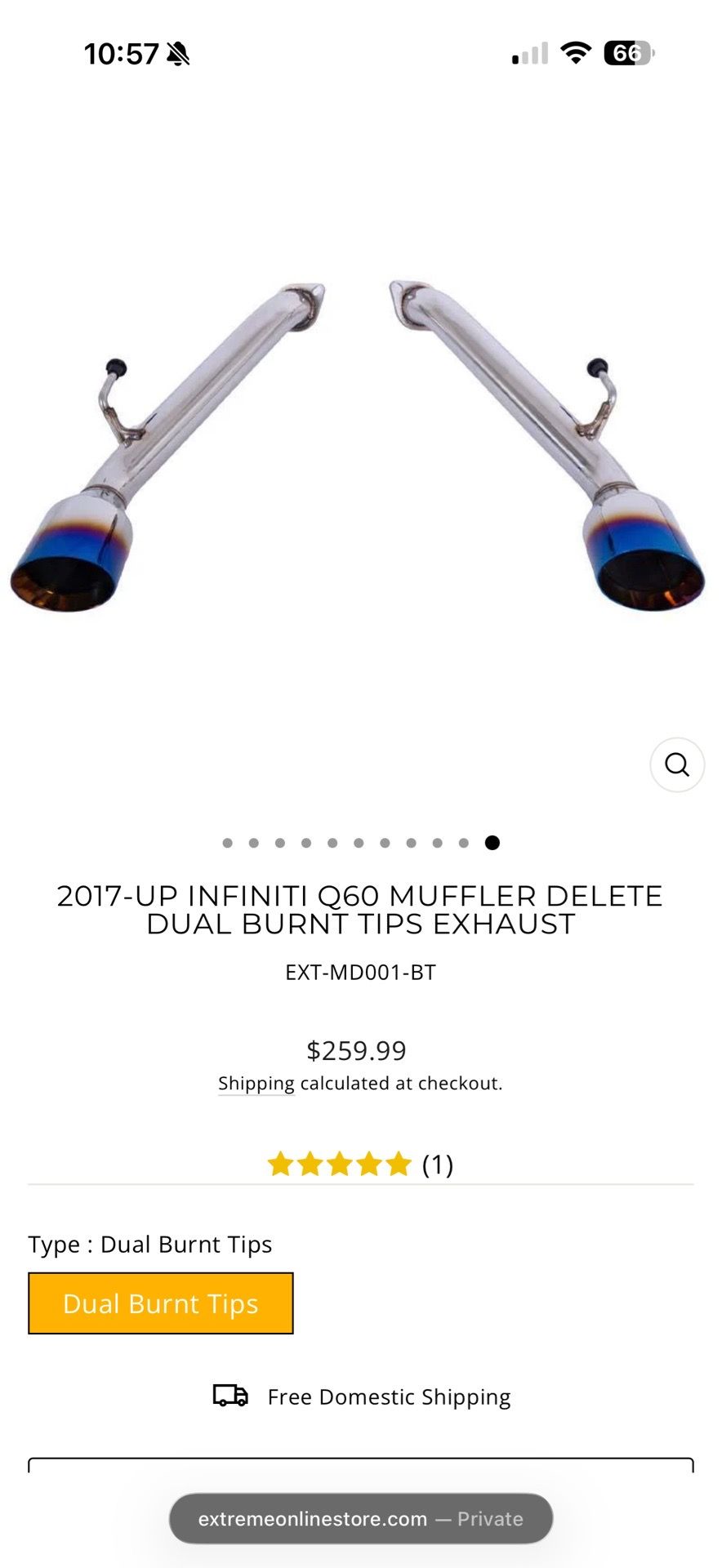Tap the magnifier zoom icon on image
The height and width of the screenshot is (1568, 722).
pyautogui.click(x=677, y=764)
